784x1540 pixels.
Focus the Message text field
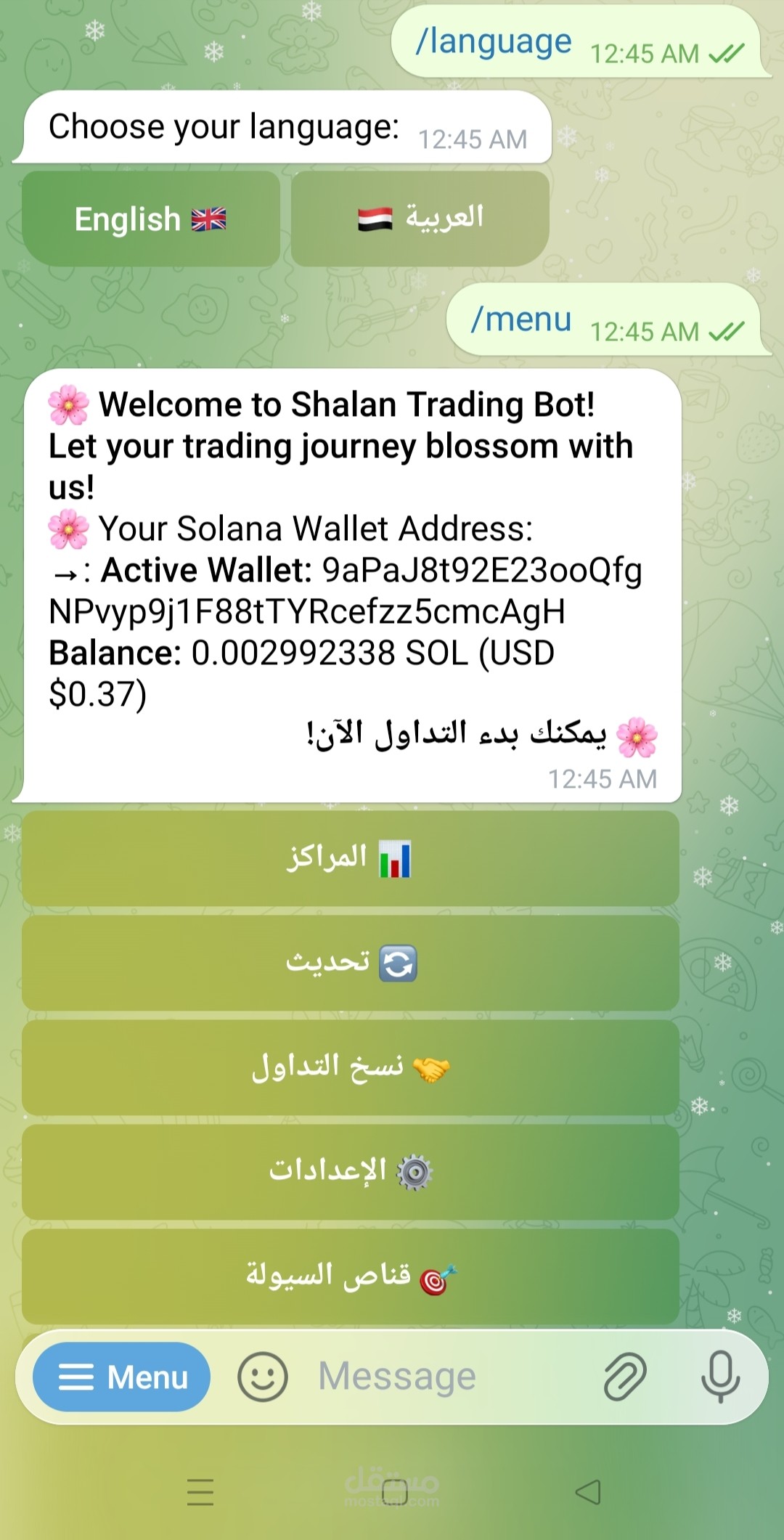coord(436,1377)
